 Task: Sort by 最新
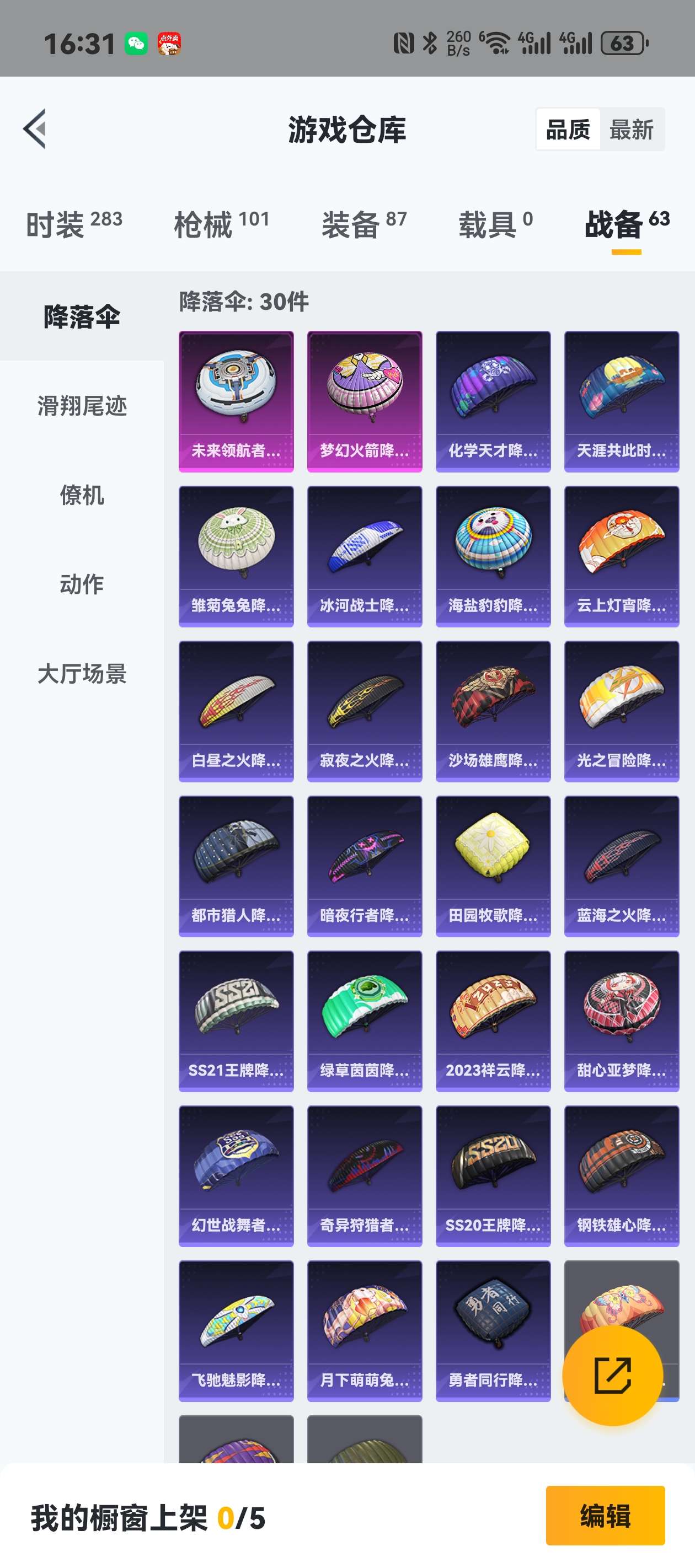pos(632,130)
